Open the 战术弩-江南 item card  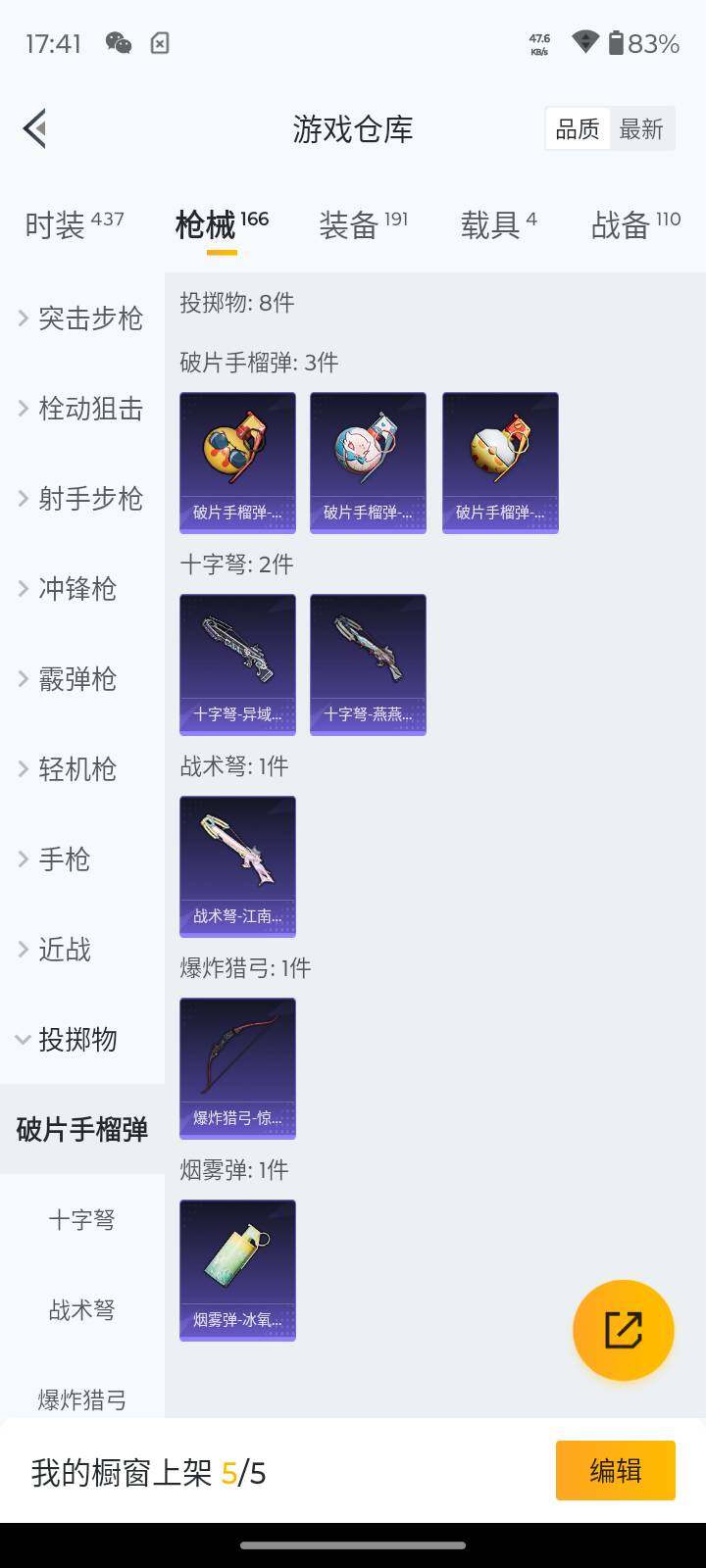[237, 865]
